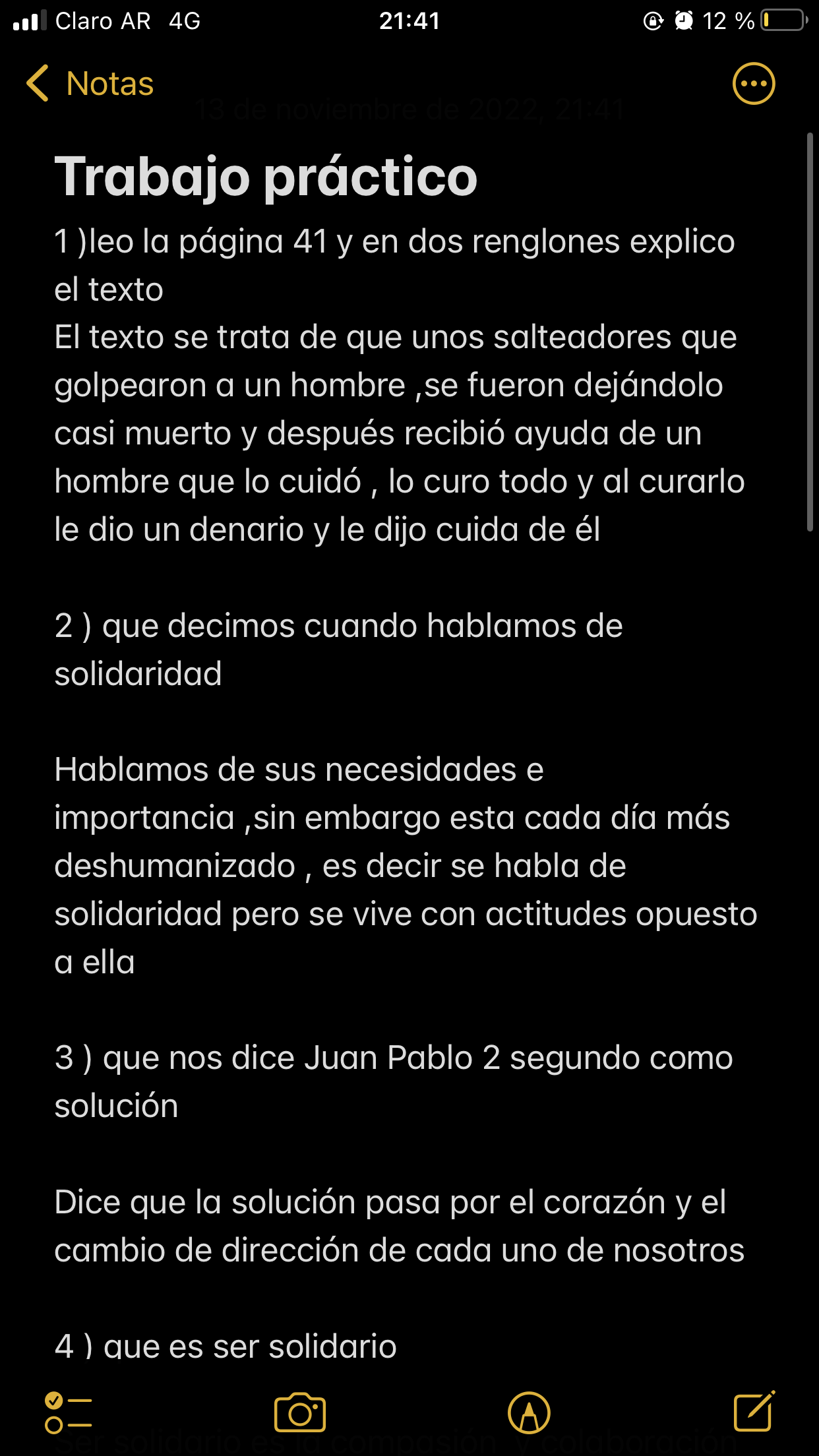Compose a new note

point(754,1411)
